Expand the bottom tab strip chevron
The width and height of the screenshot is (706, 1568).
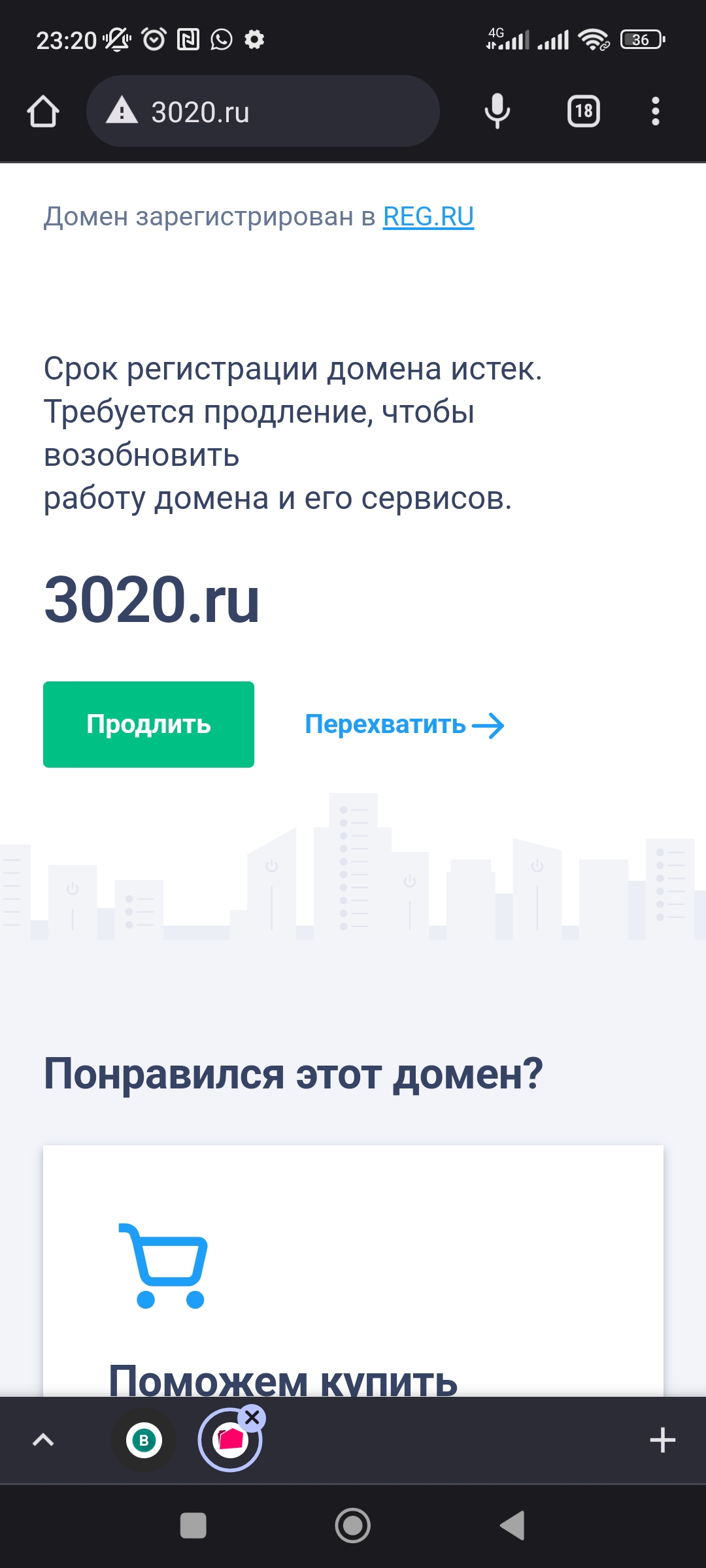[x=43, y=1439]
